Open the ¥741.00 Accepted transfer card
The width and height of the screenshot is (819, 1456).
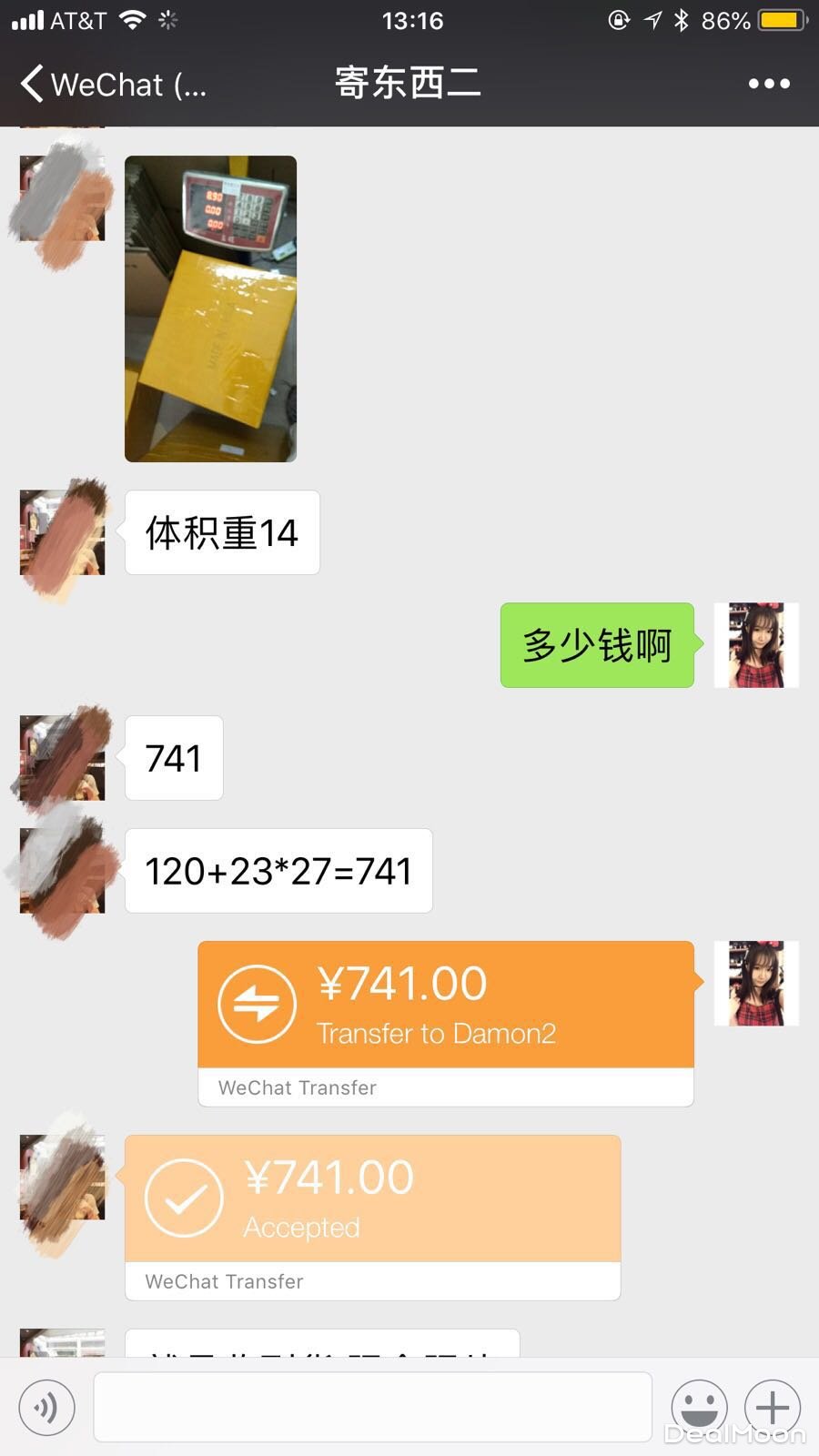pos(372,1200)
